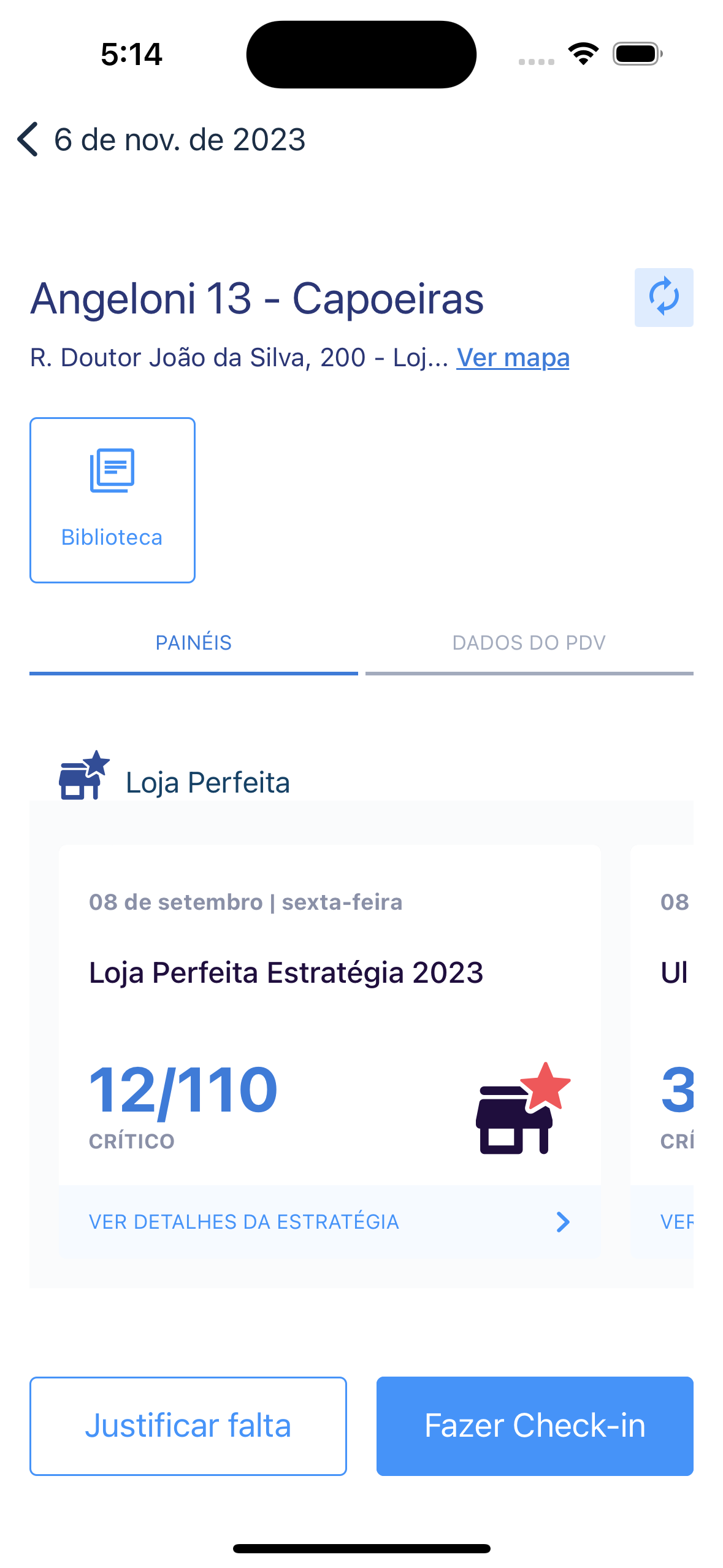Tap the sync/refresh icon beside store name
The height and width of the screenshot is (1568, 723).
[664, 298]
